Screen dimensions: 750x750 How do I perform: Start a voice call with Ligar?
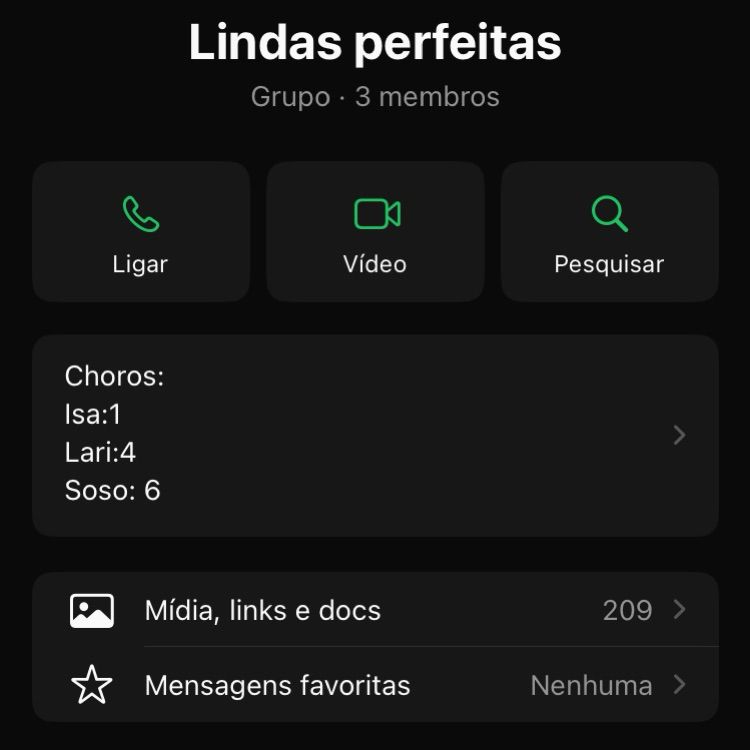[141, 232]
